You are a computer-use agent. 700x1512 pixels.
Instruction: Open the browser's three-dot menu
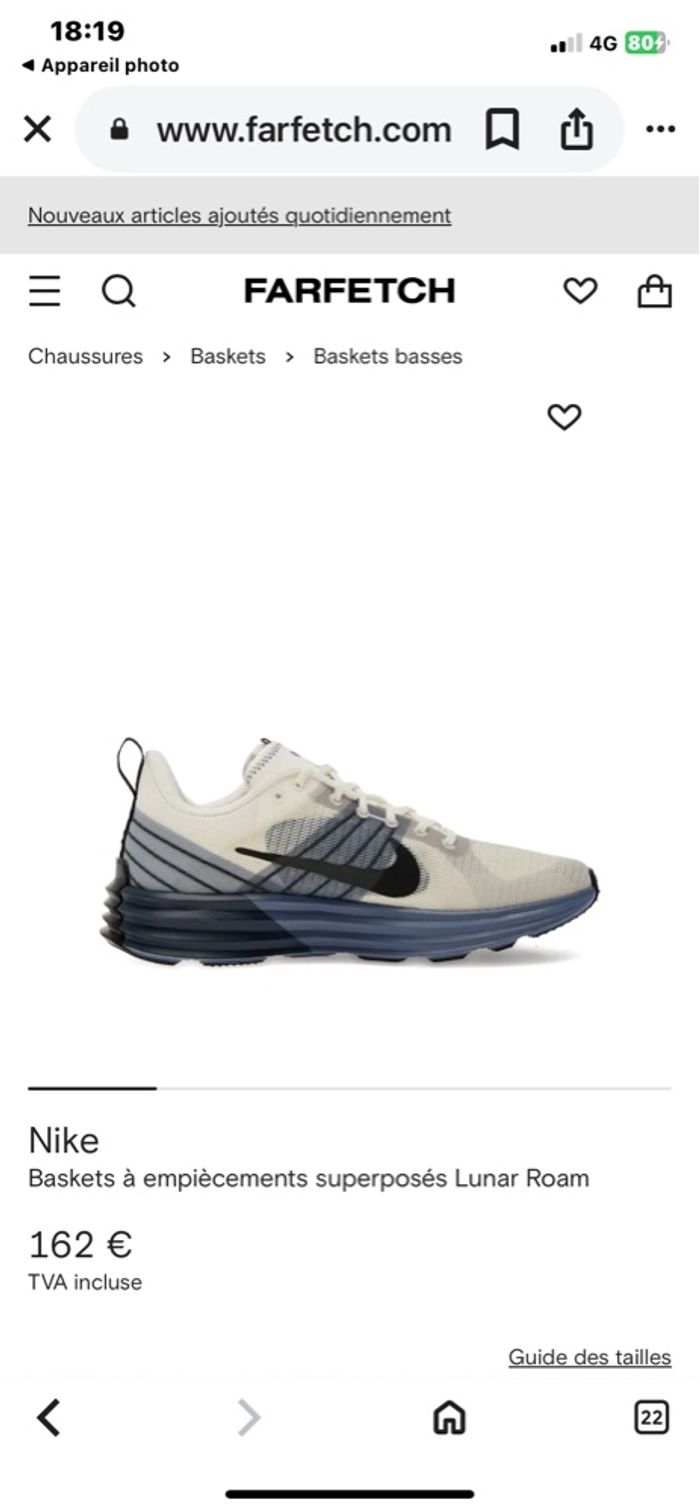[660, 130]
